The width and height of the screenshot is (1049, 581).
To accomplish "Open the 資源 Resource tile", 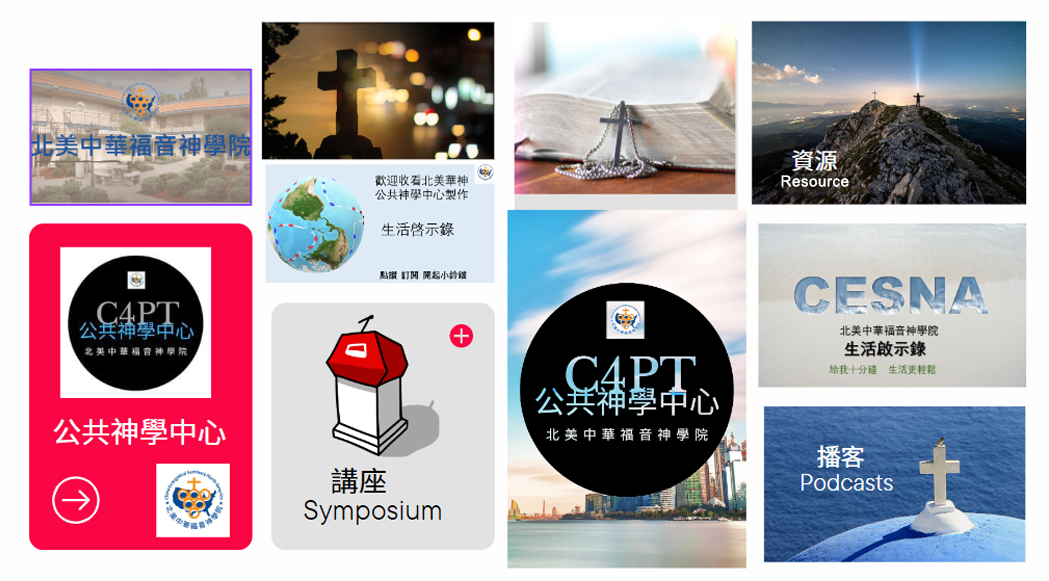I will [888, 113].
